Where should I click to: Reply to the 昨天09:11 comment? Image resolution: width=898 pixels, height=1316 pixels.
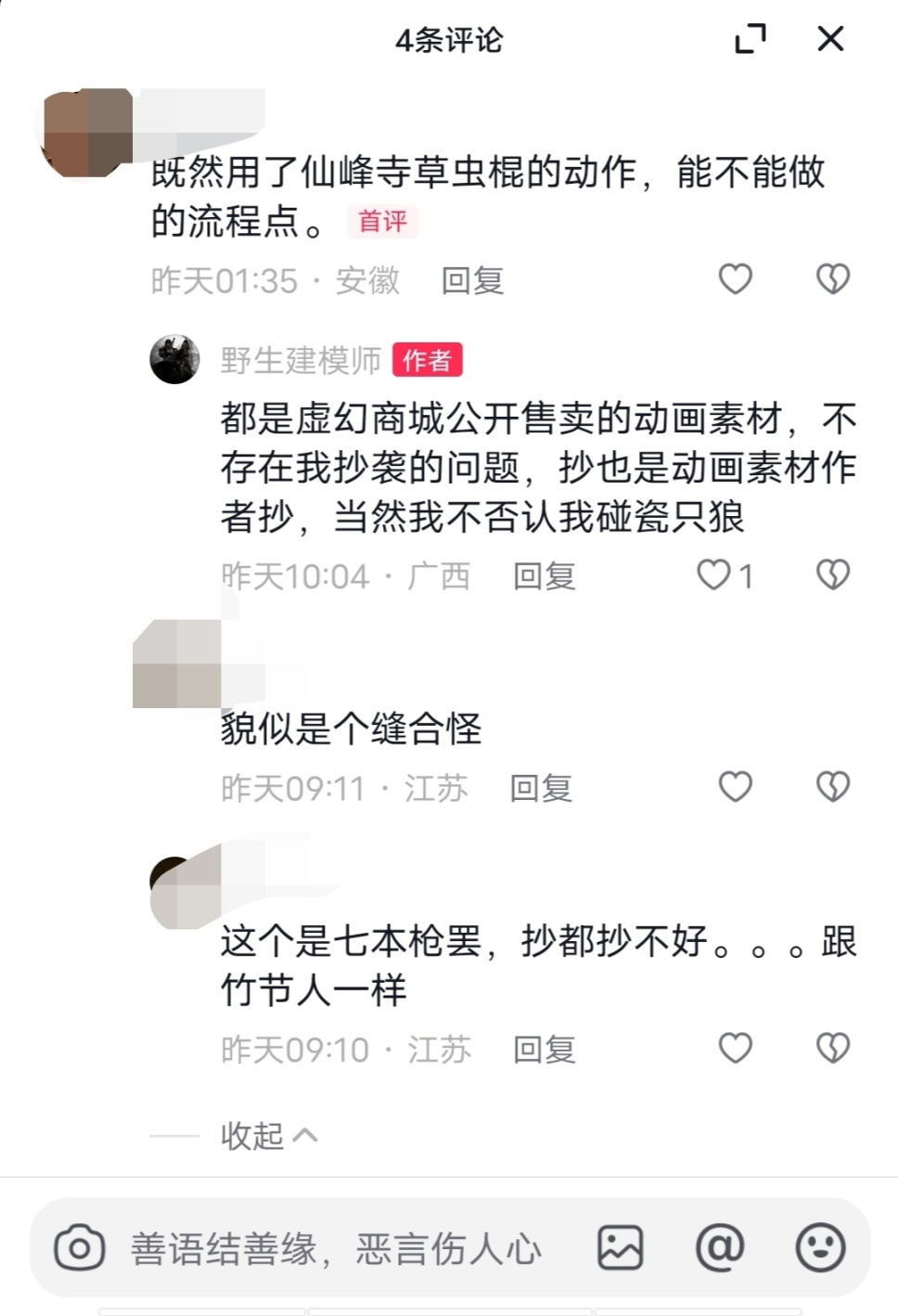pos(541,788)
